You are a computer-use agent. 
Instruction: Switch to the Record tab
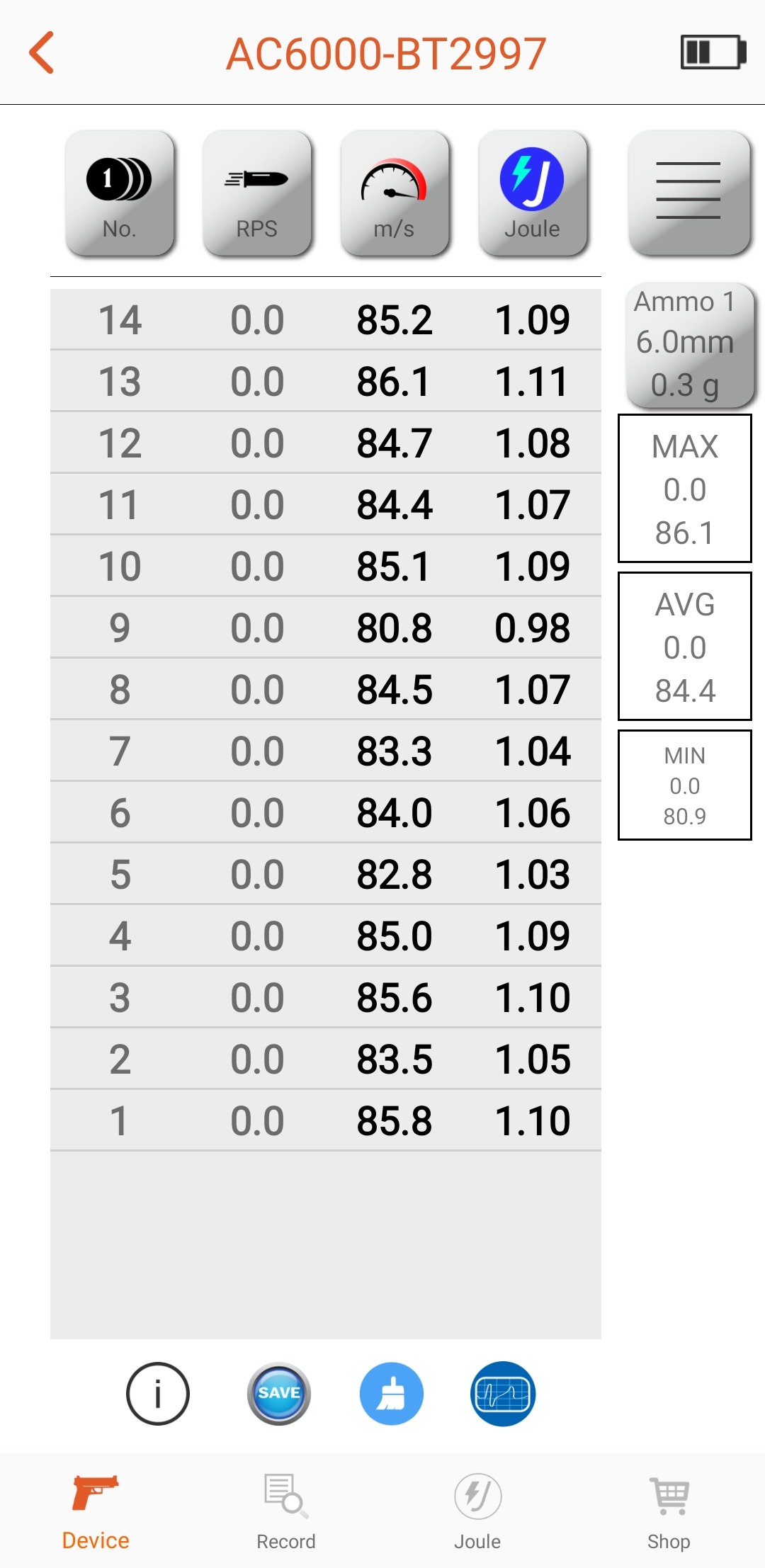click(286, 1511)
